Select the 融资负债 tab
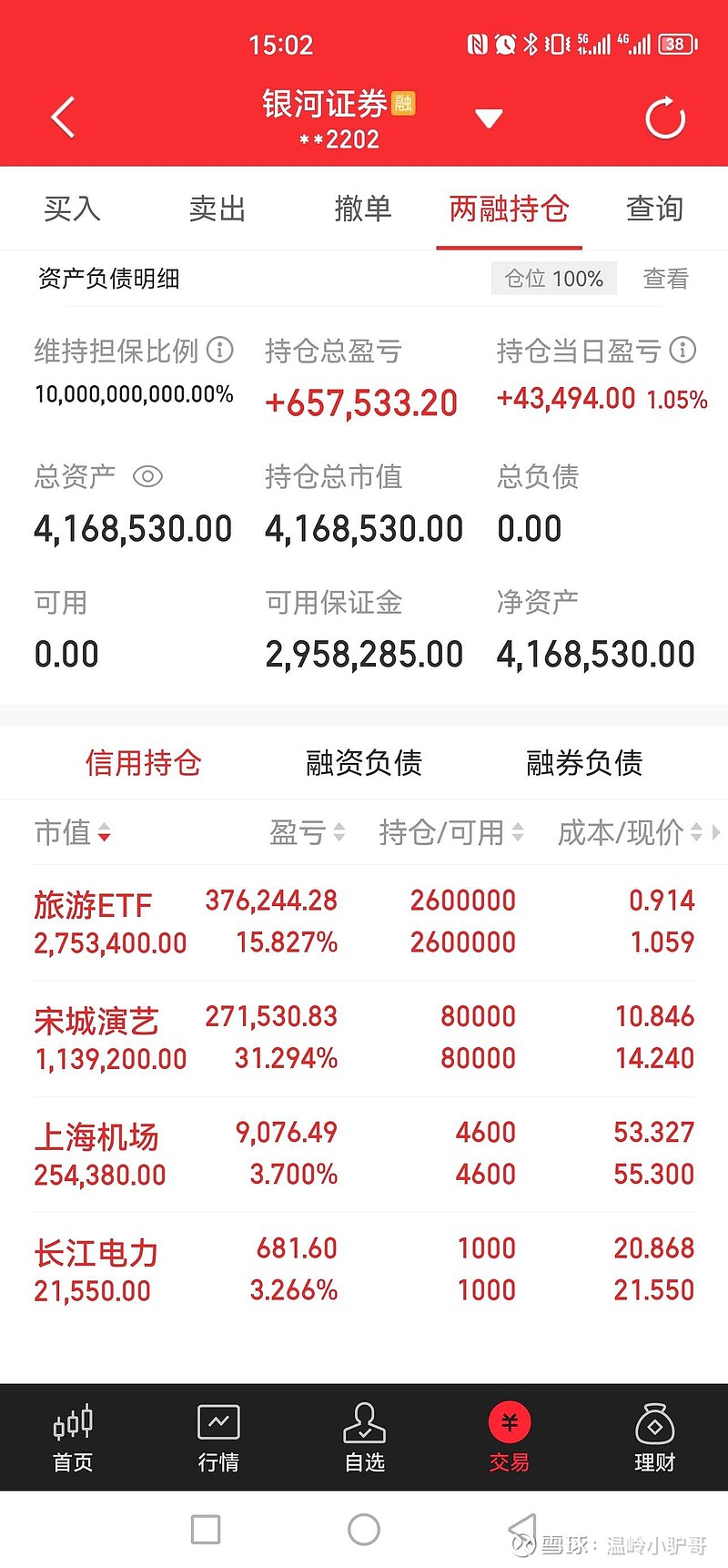This screenshot has height=1568, width=728. pyautogui.click(x=364, y=762)
